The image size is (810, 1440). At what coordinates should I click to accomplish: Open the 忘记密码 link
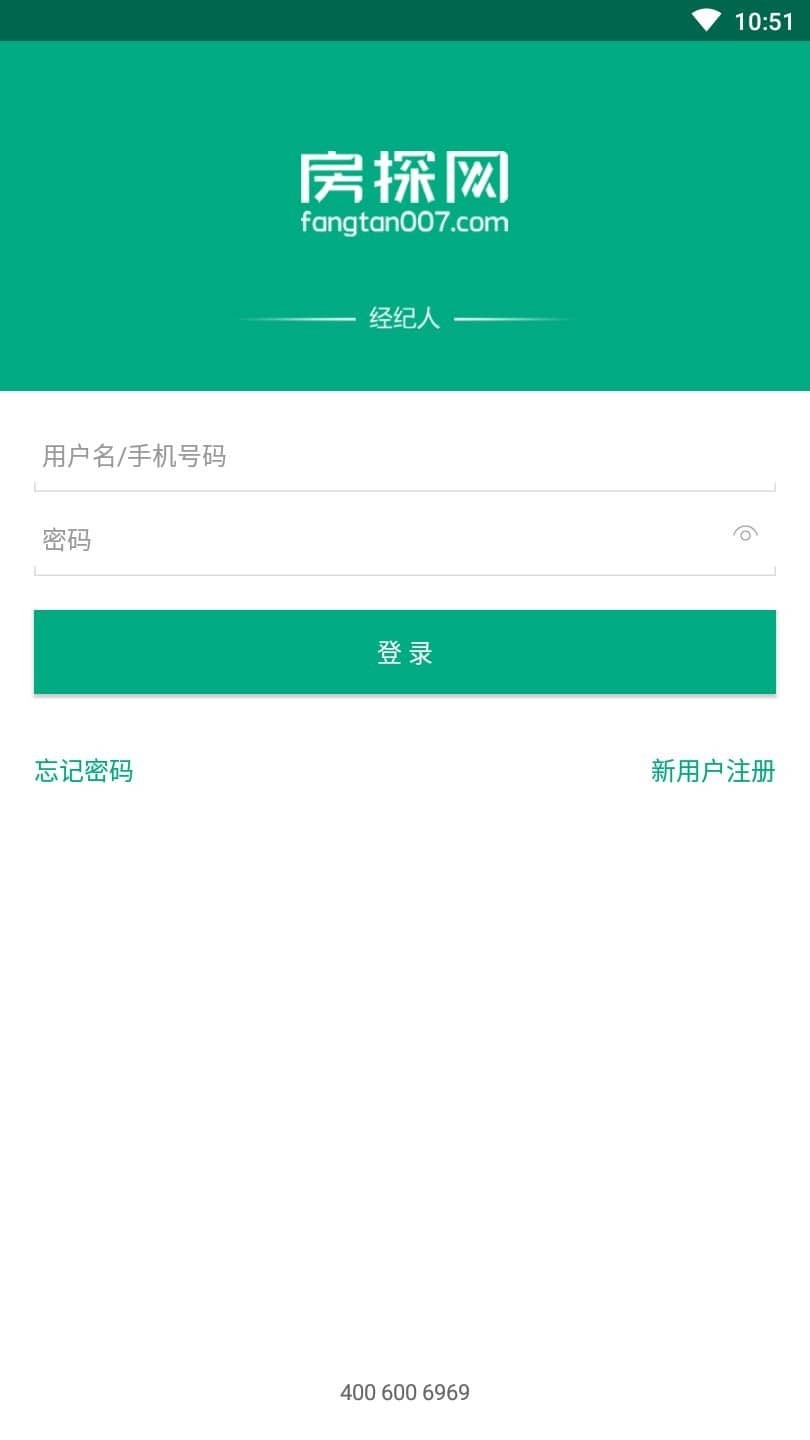[84, 771]
